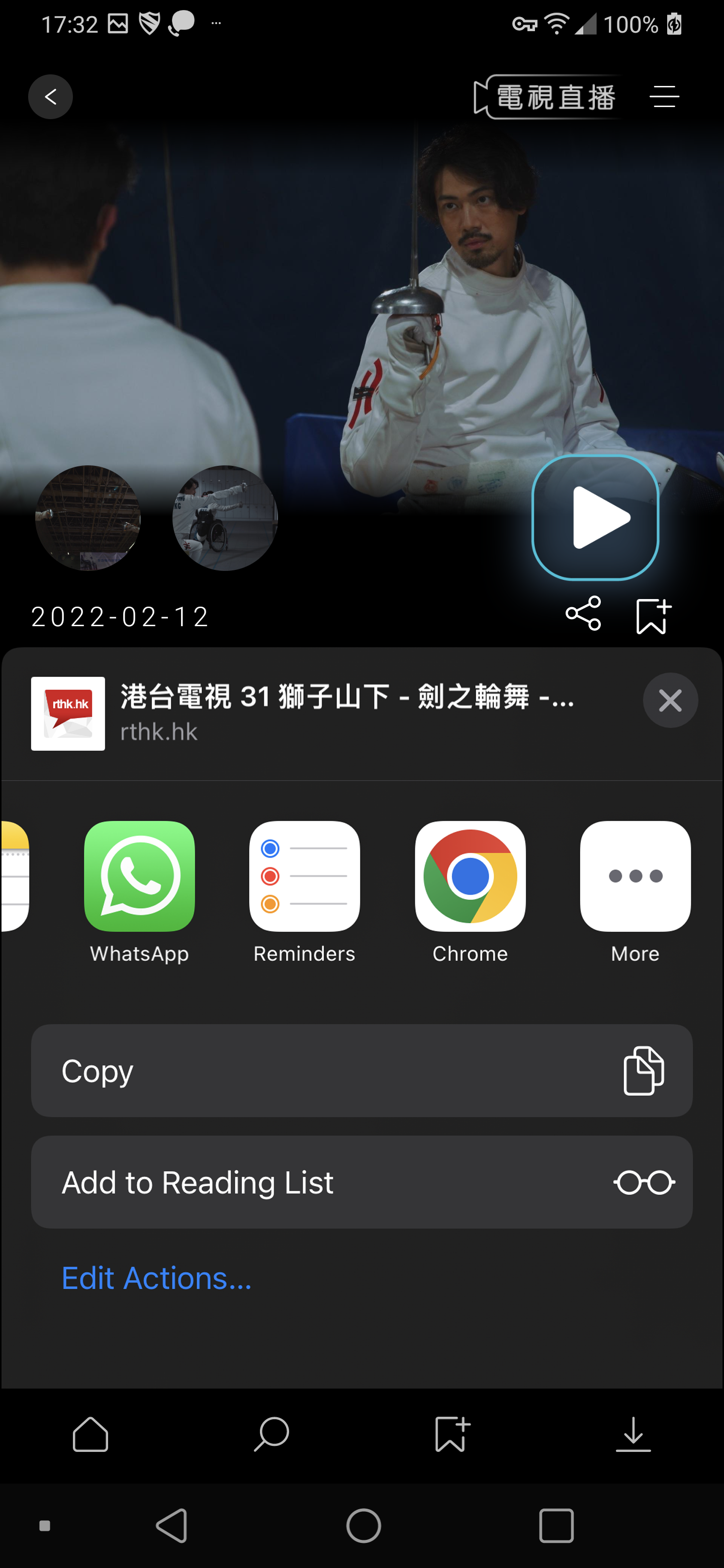The image size is (724, 1568).
Task: Go to the app home tab
Action: coord(90,1434)
